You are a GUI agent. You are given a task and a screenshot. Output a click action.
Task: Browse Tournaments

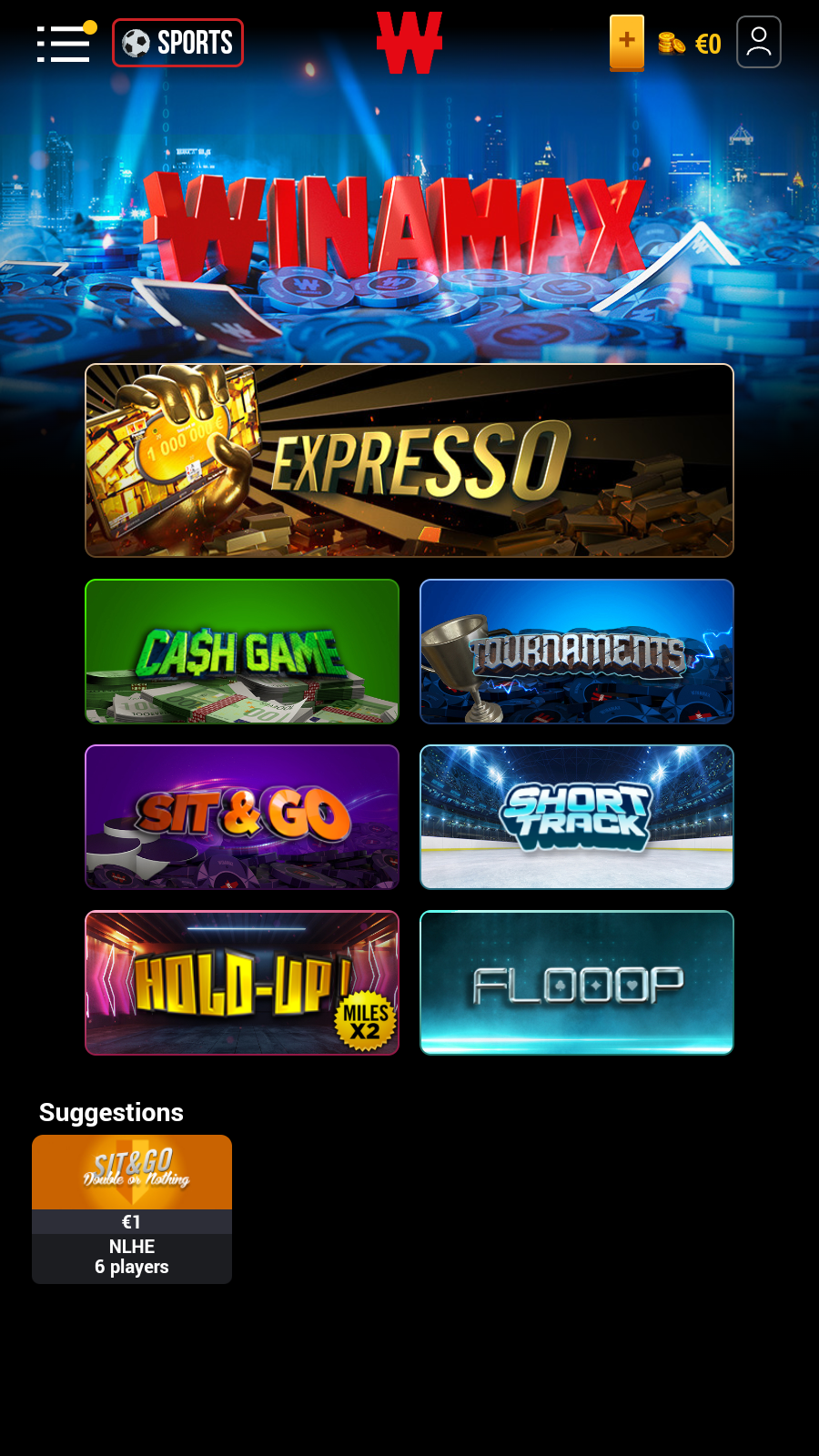(577, 652)
